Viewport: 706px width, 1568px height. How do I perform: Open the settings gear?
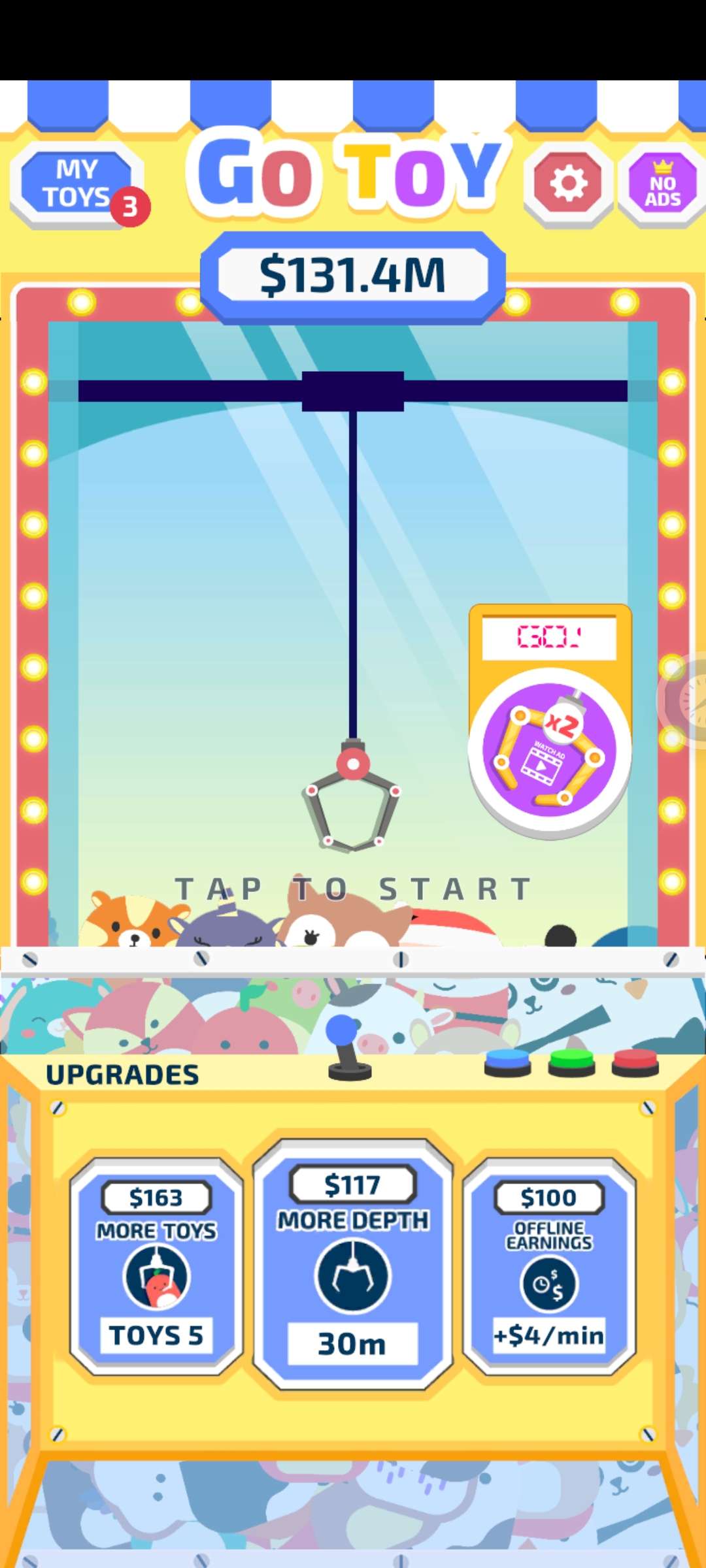[568, 184]
